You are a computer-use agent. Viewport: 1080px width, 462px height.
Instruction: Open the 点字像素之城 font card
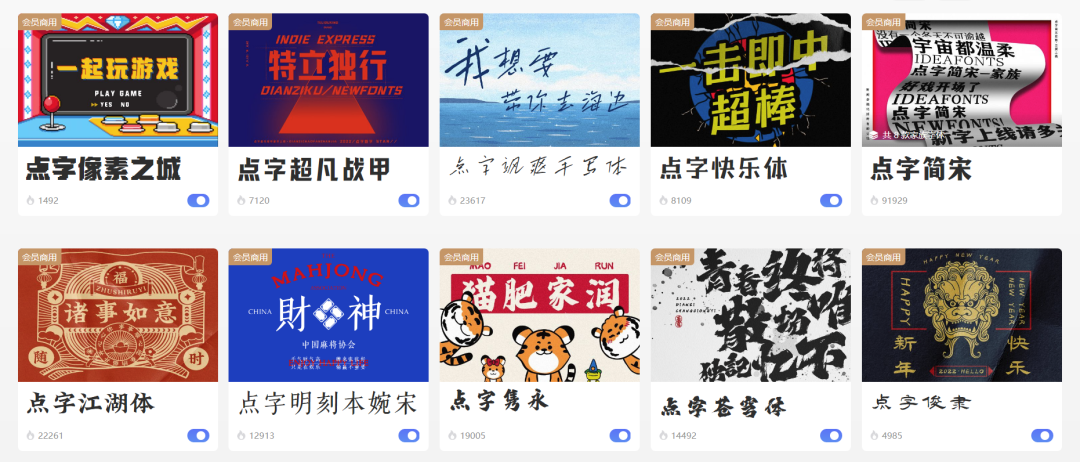(x=117, y=80)
